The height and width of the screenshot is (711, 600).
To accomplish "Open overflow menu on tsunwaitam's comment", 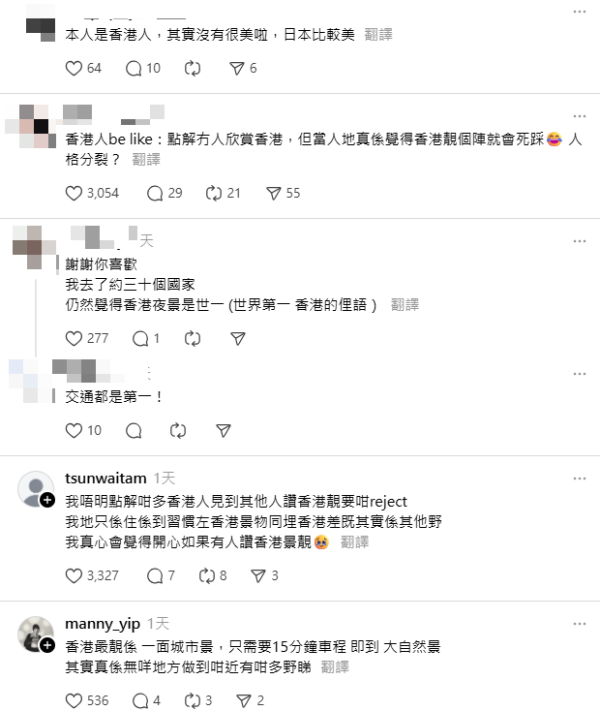I will click(x=580, y=479).
